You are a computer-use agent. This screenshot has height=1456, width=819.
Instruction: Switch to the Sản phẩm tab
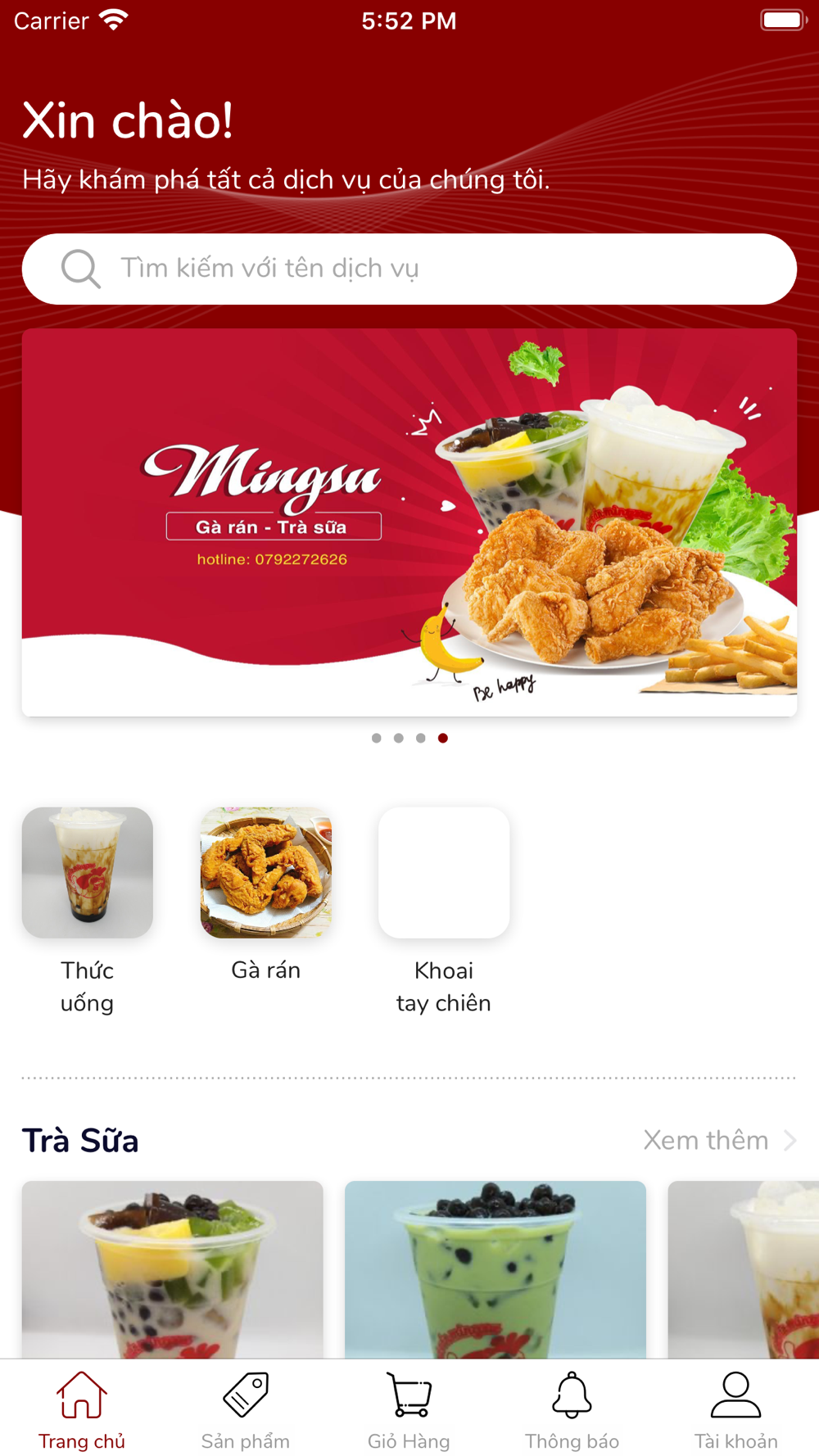click(246, 1410)
